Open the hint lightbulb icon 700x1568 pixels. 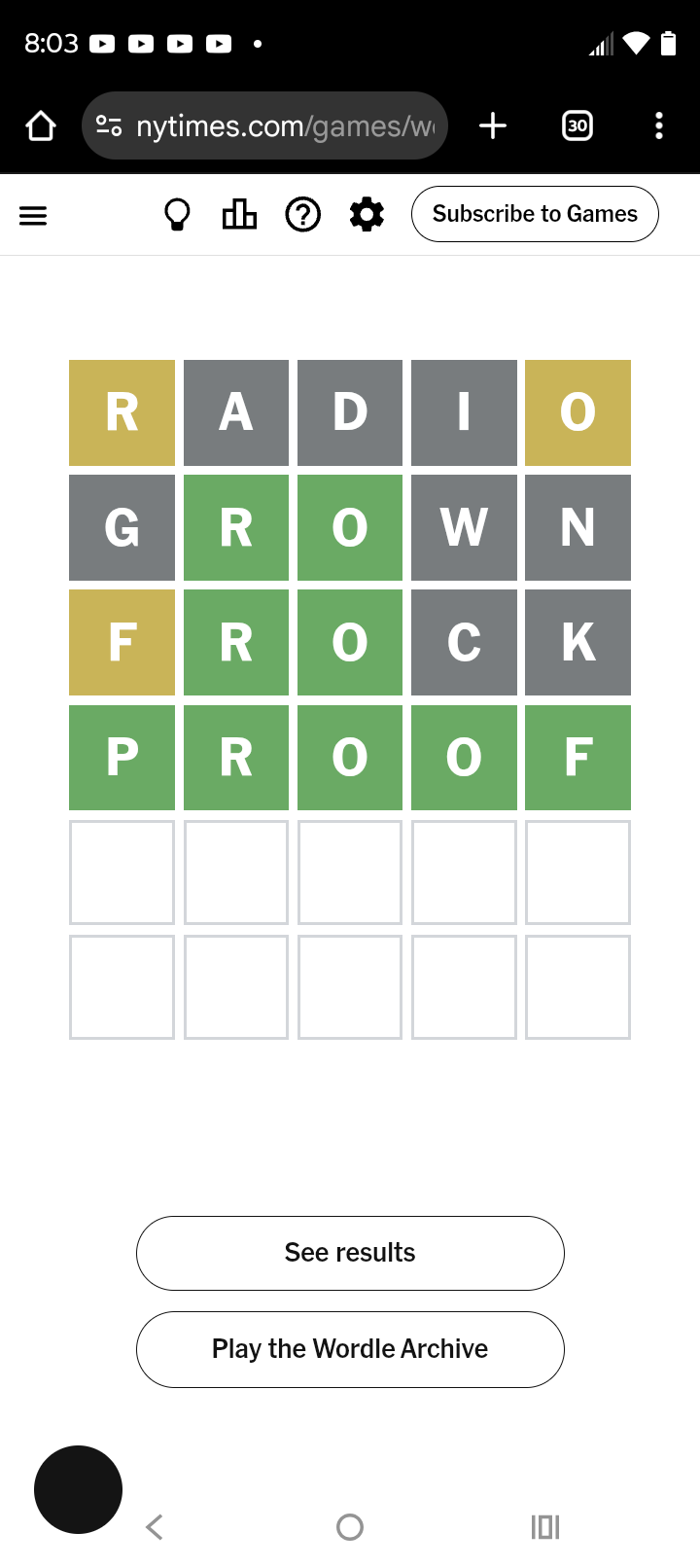click(177, 215)
